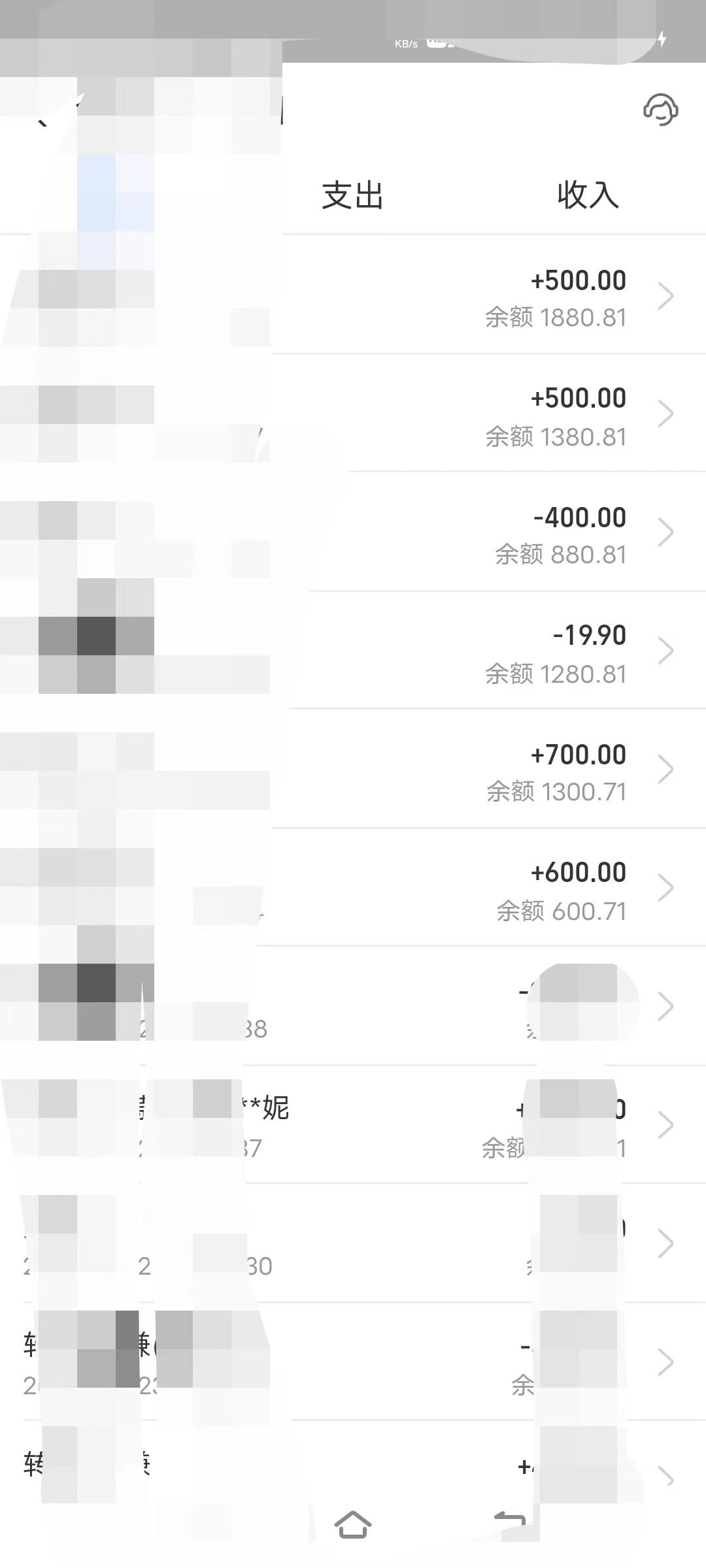Open customer service via the headset icon
Viewport: 706px width, 1568px height.
pos(660,110)
